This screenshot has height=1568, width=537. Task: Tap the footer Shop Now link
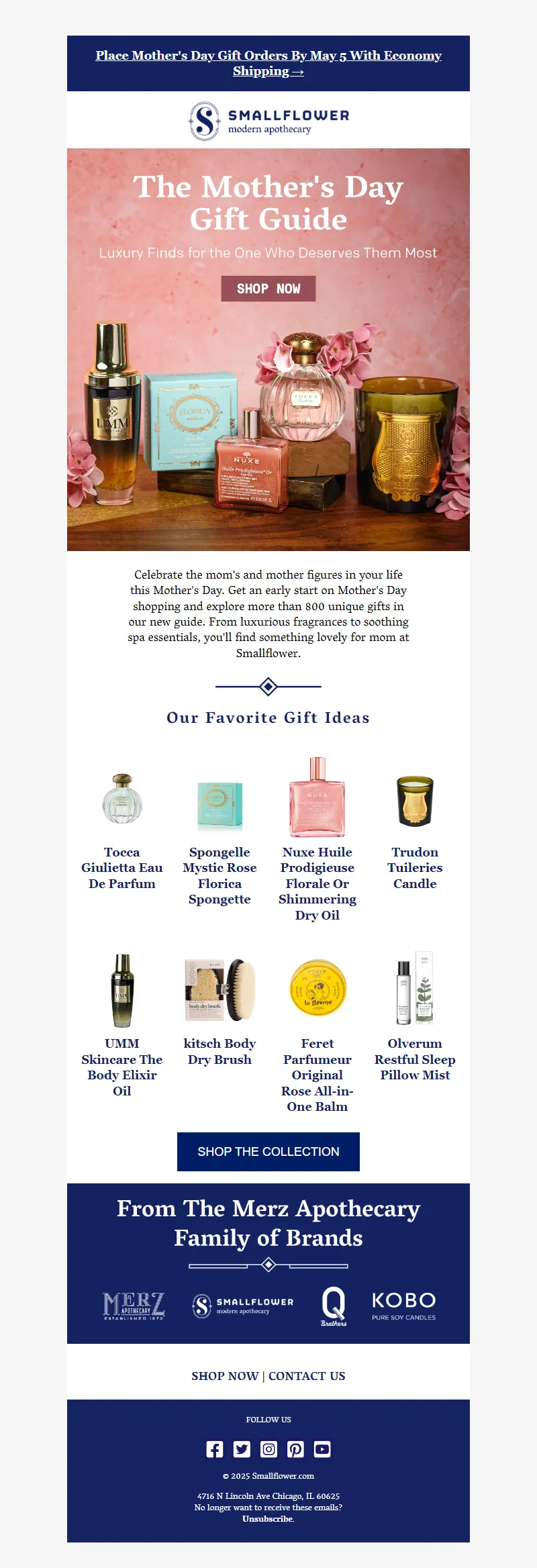(225, 1376)
